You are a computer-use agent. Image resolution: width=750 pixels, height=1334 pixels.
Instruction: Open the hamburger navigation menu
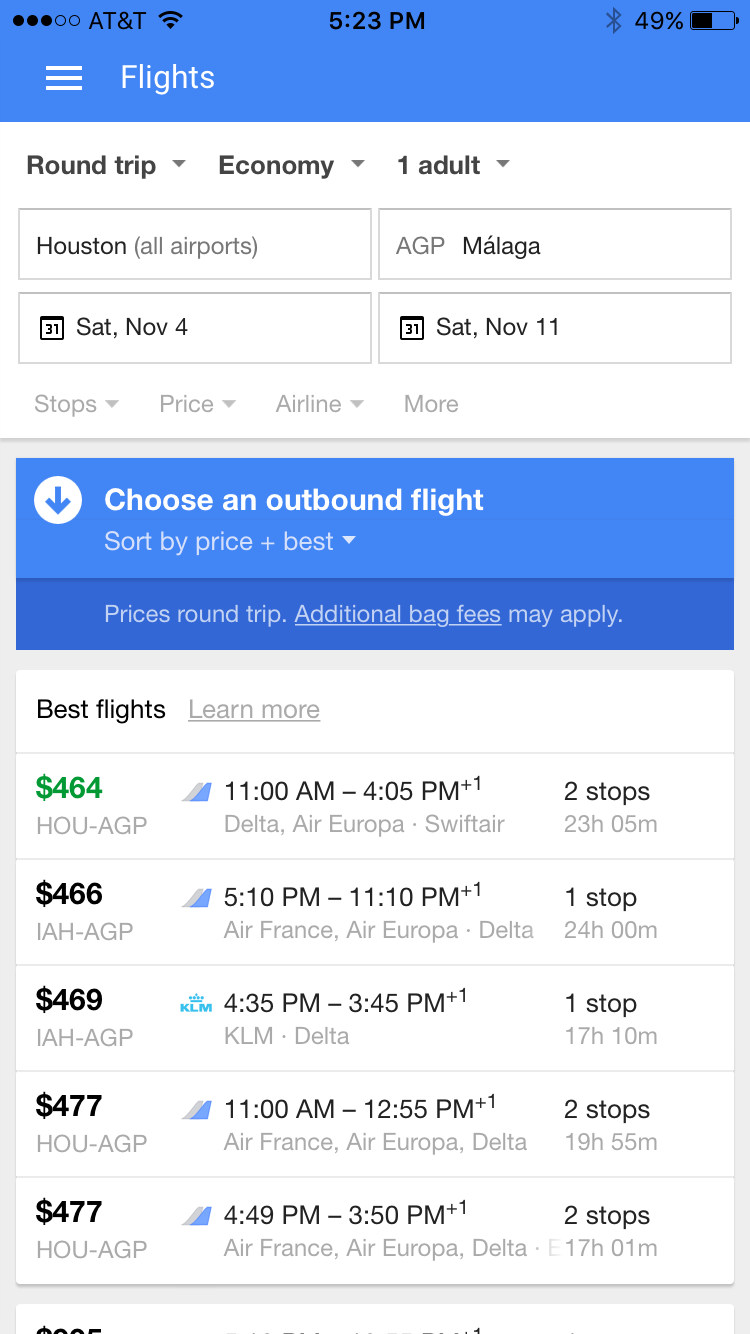pos(64,78)
